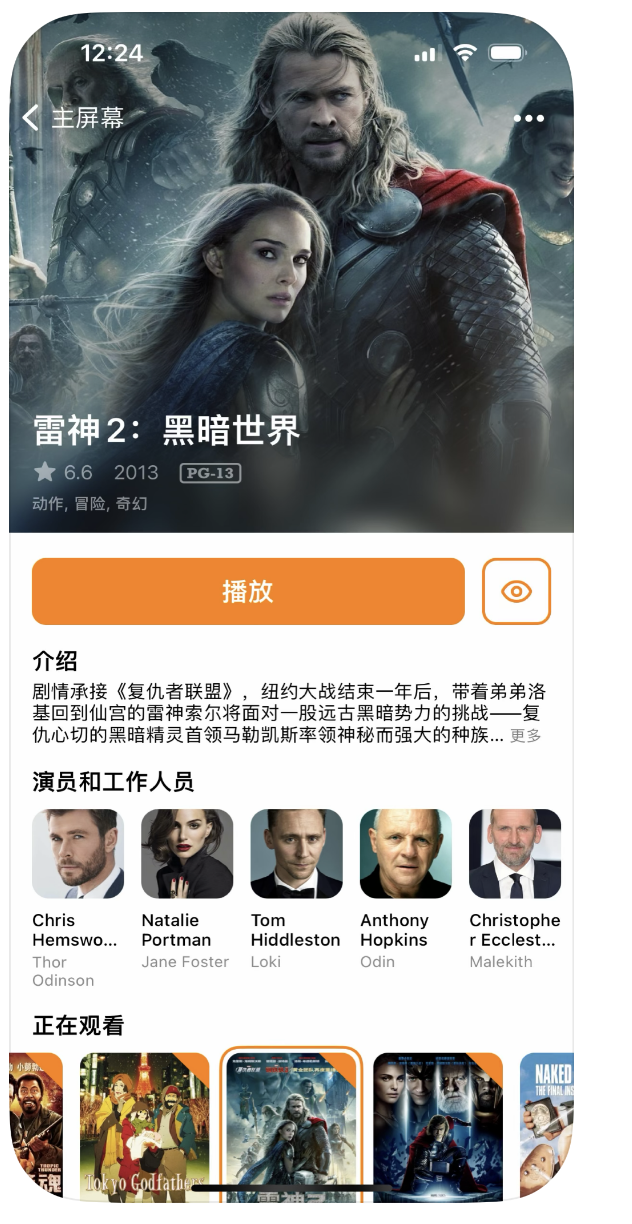
Task: Expand the description with 更多
Action: tap(526, 736)
